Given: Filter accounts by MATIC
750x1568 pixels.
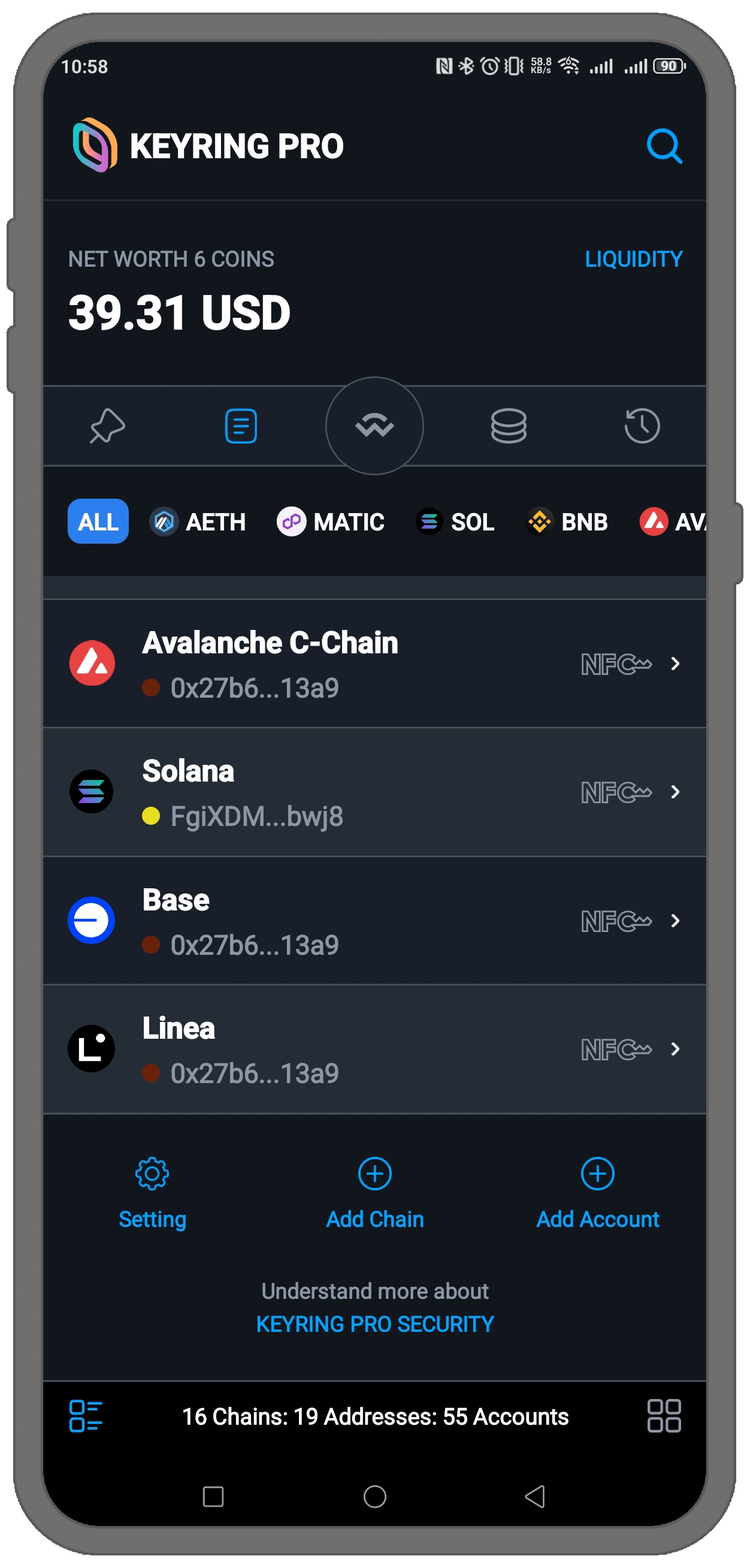Looking at the screenshot, I should pos(330,521).
